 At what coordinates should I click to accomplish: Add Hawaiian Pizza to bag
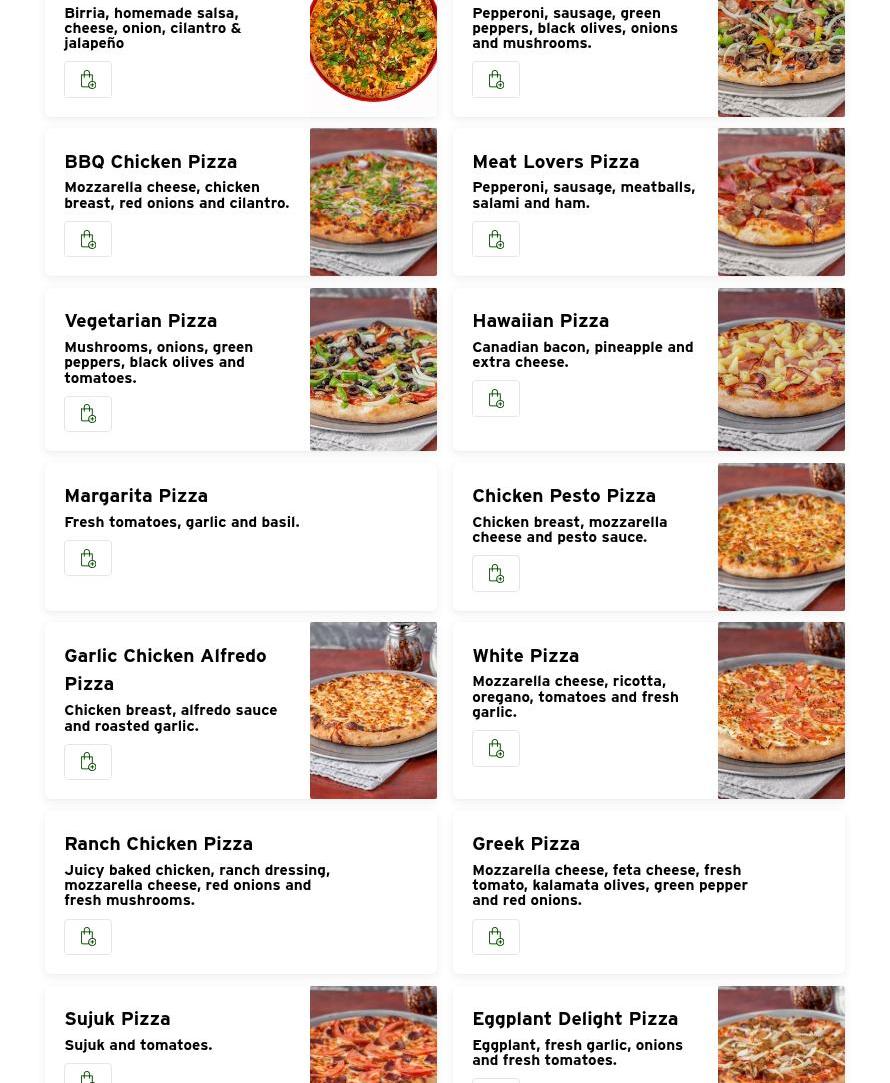point(496,399)
